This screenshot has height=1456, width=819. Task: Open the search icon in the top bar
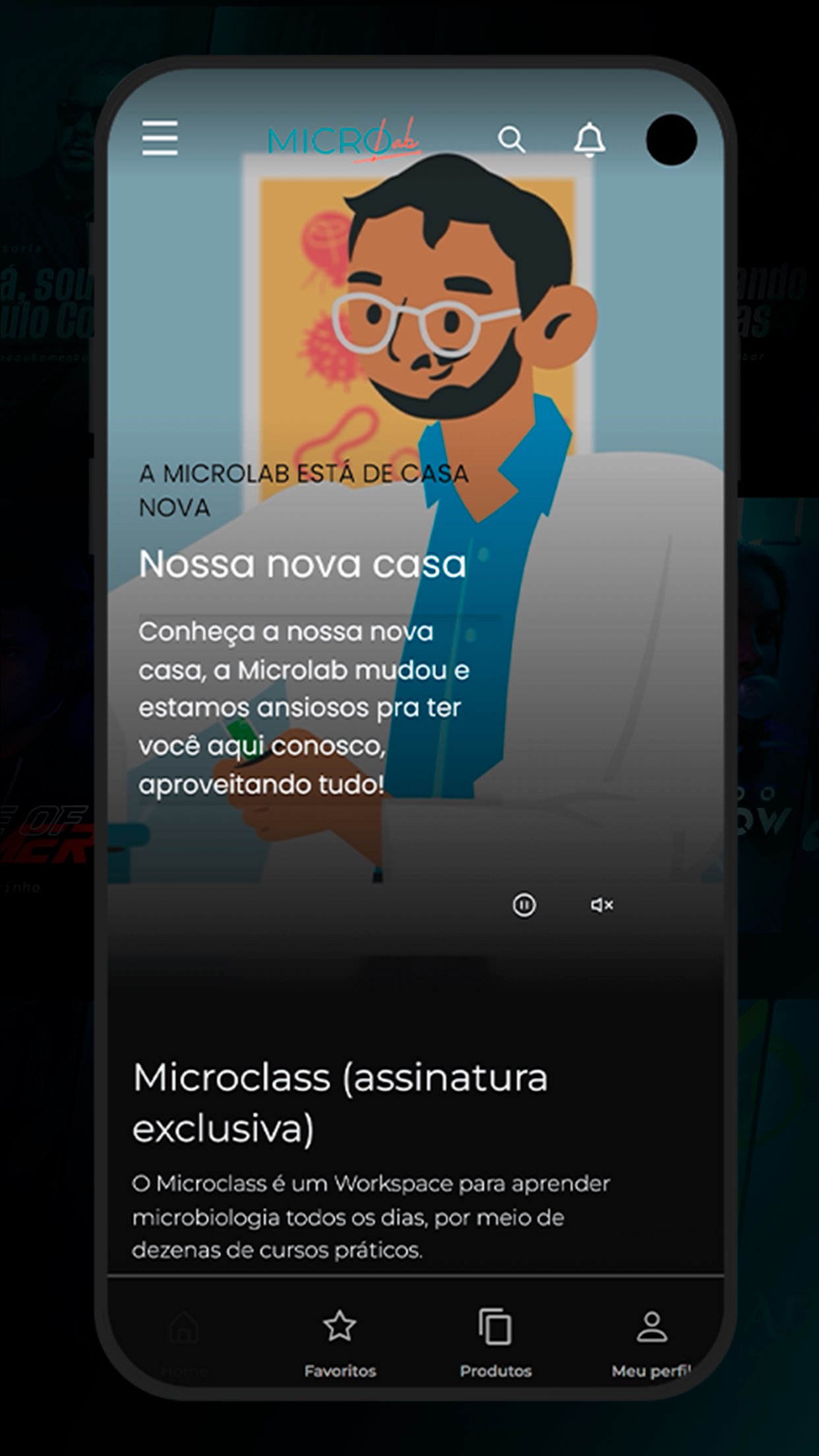(x=514, y=140)
